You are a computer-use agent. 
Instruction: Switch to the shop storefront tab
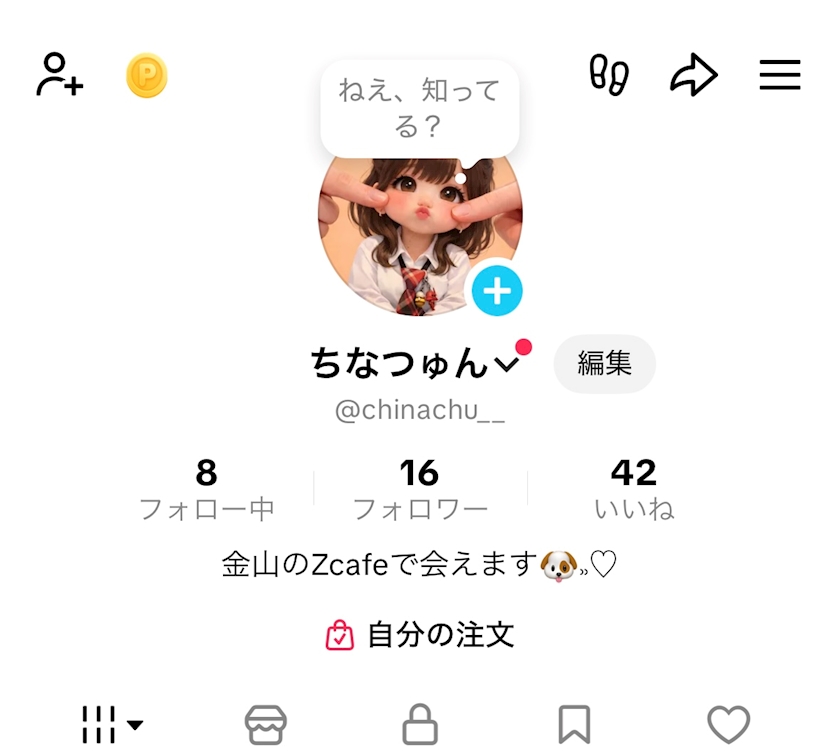tap(266, 725)
